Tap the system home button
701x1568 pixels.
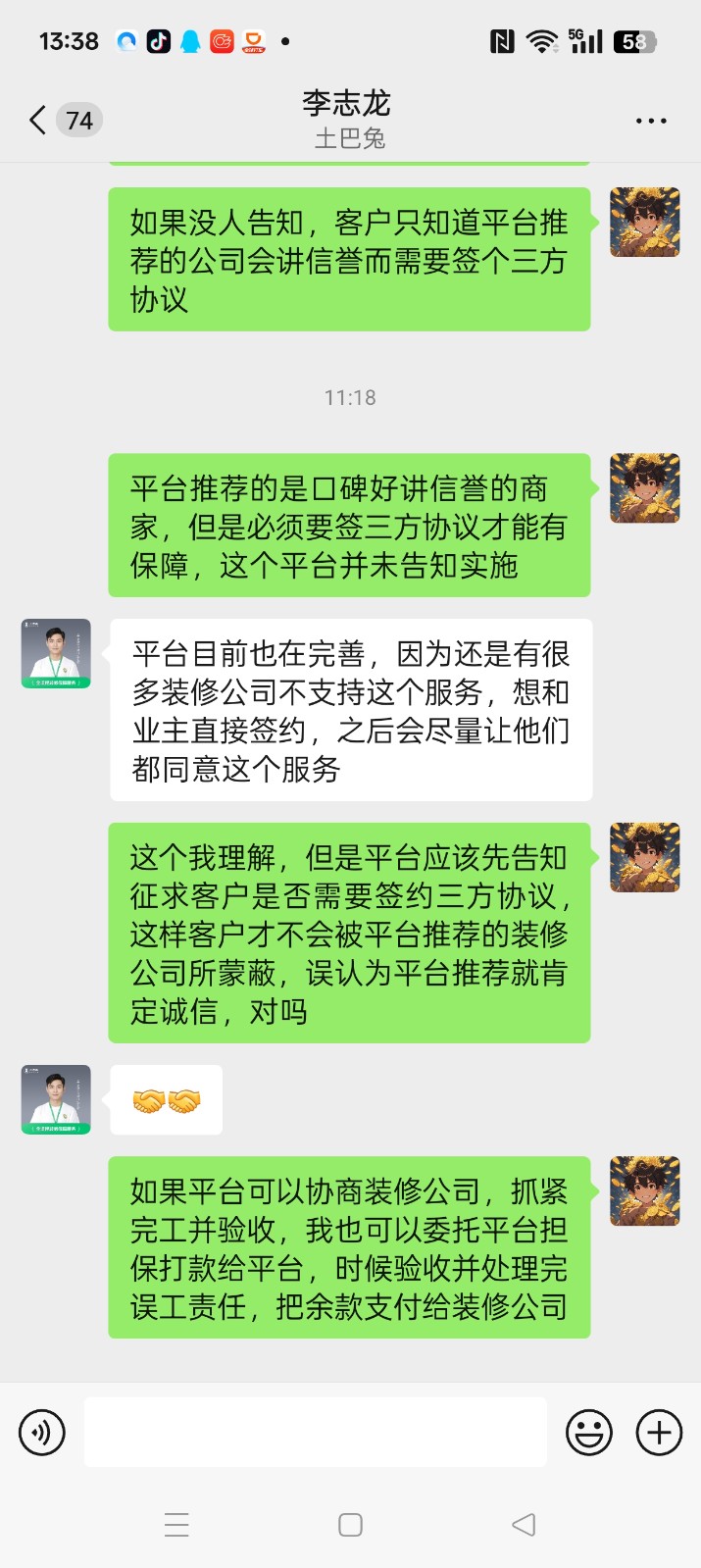pos(350,1525)
